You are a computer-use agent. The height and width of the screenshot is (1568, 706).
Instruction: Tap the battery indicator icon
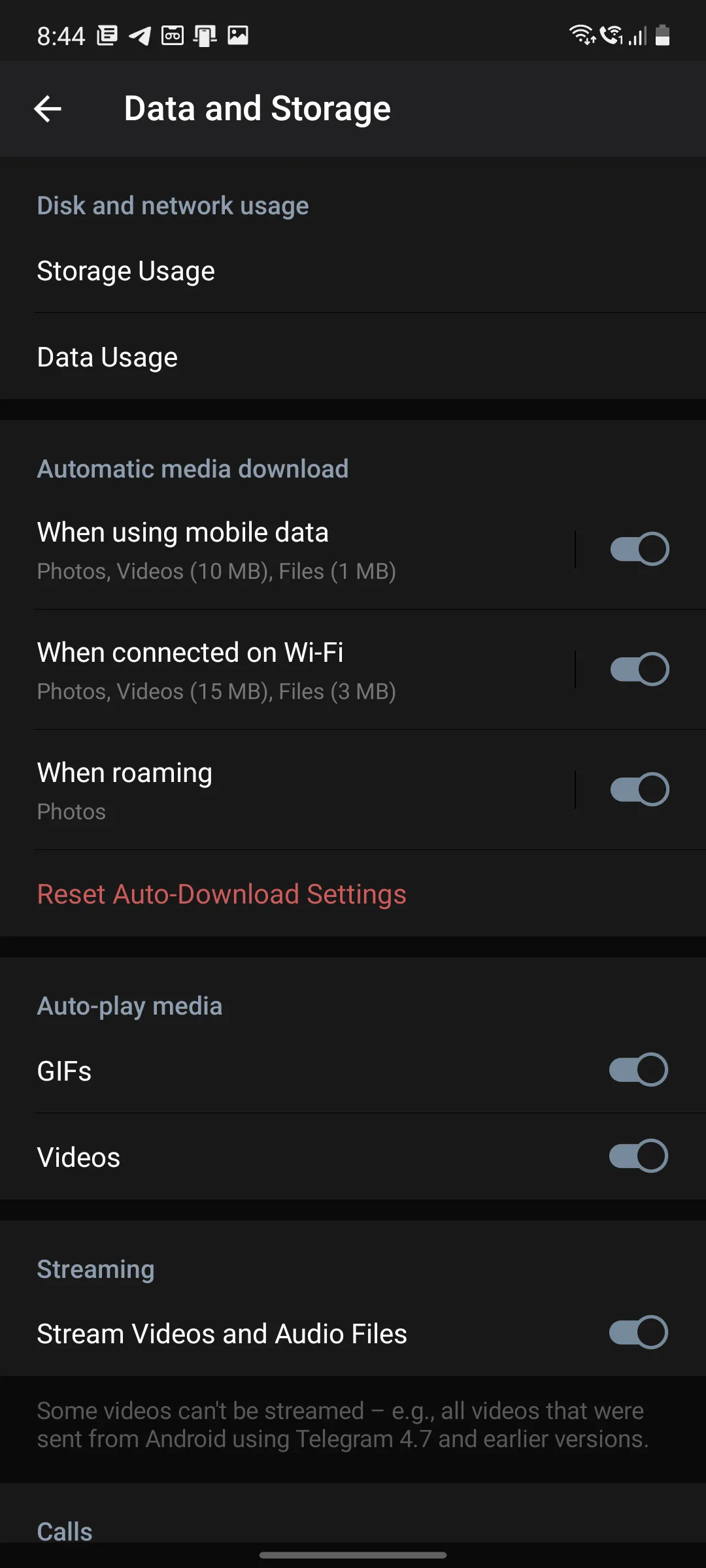[662, 36]
